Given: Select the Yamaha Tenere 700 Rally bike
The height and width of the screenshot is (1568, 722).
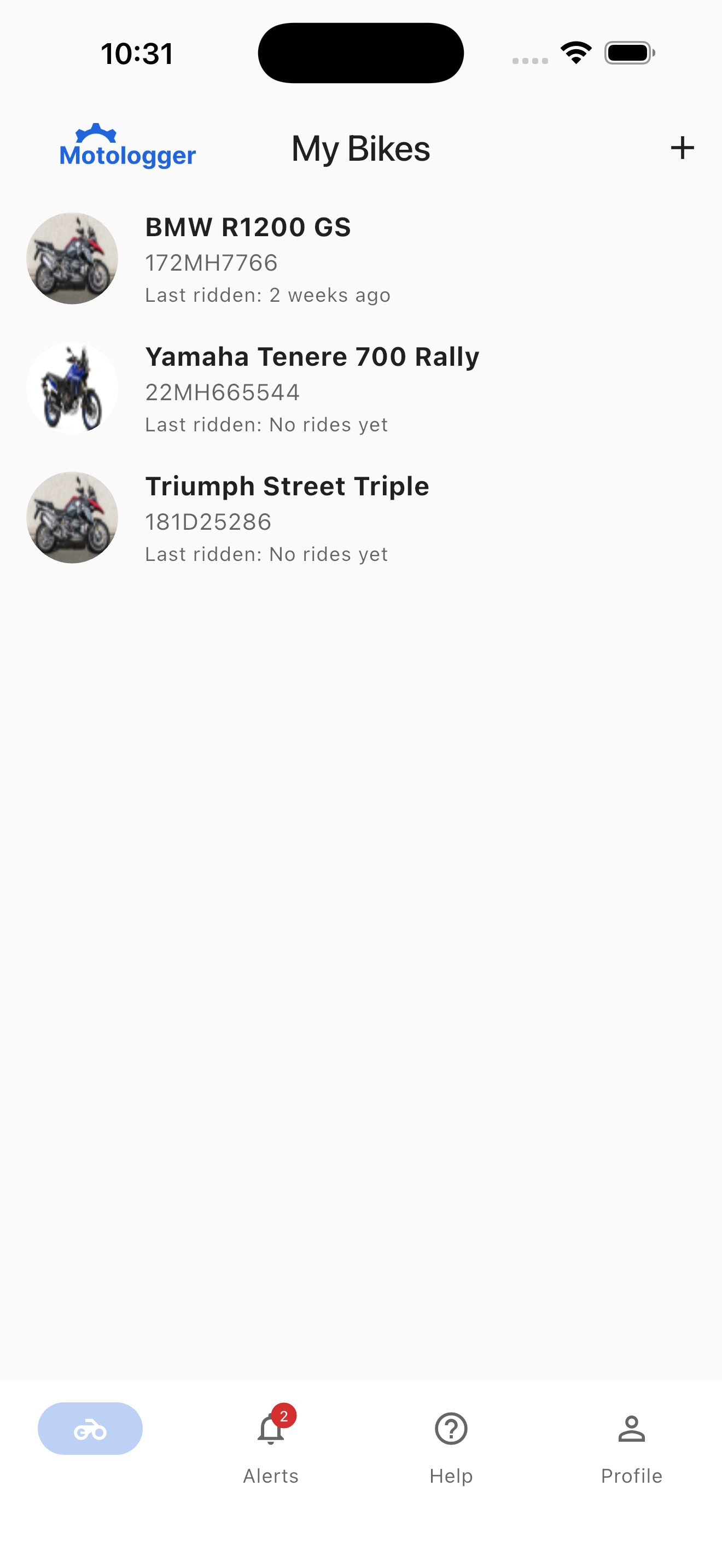Looking at the screenshot, I should (312, 356).
